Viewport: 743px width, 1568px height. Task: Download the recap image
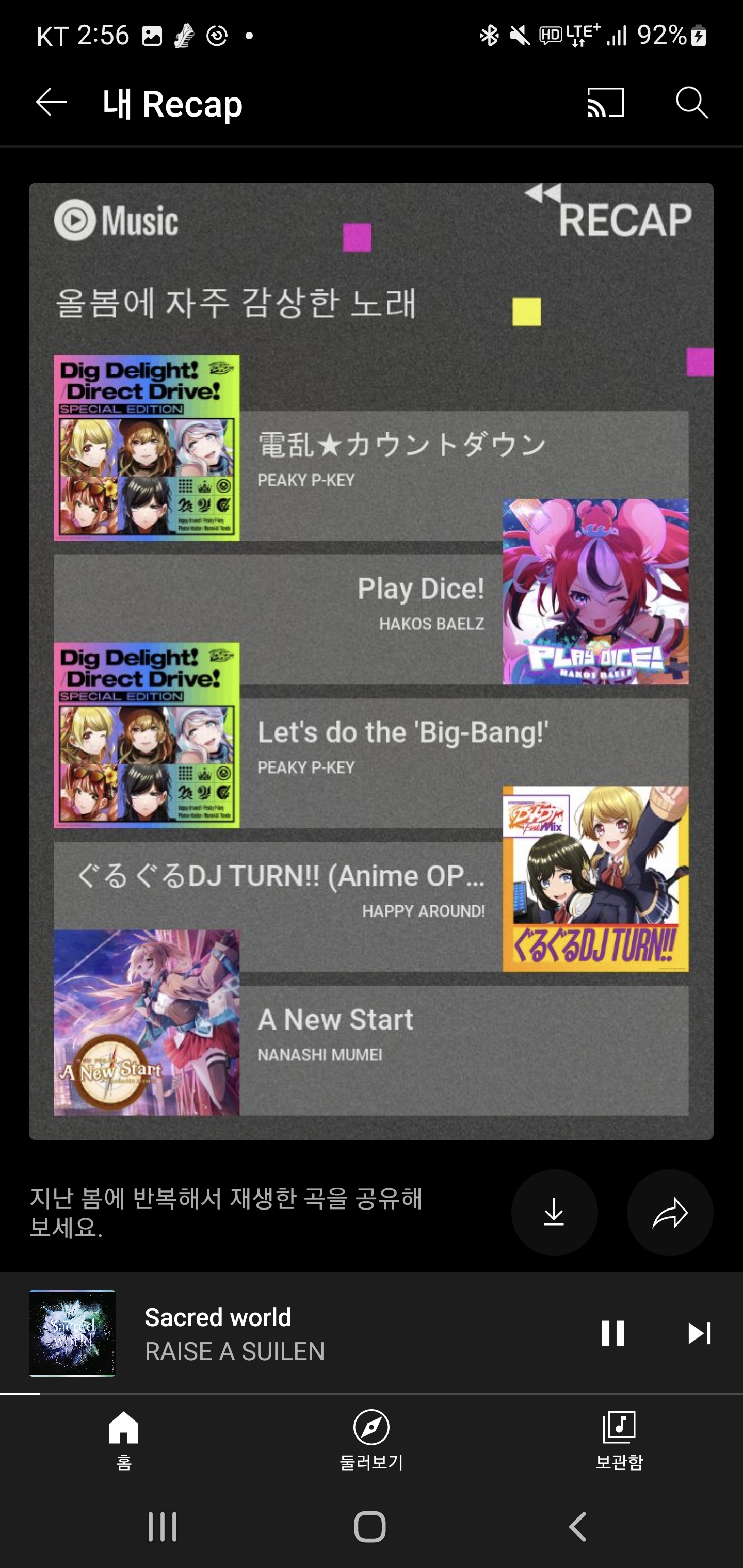(554, 1213)
